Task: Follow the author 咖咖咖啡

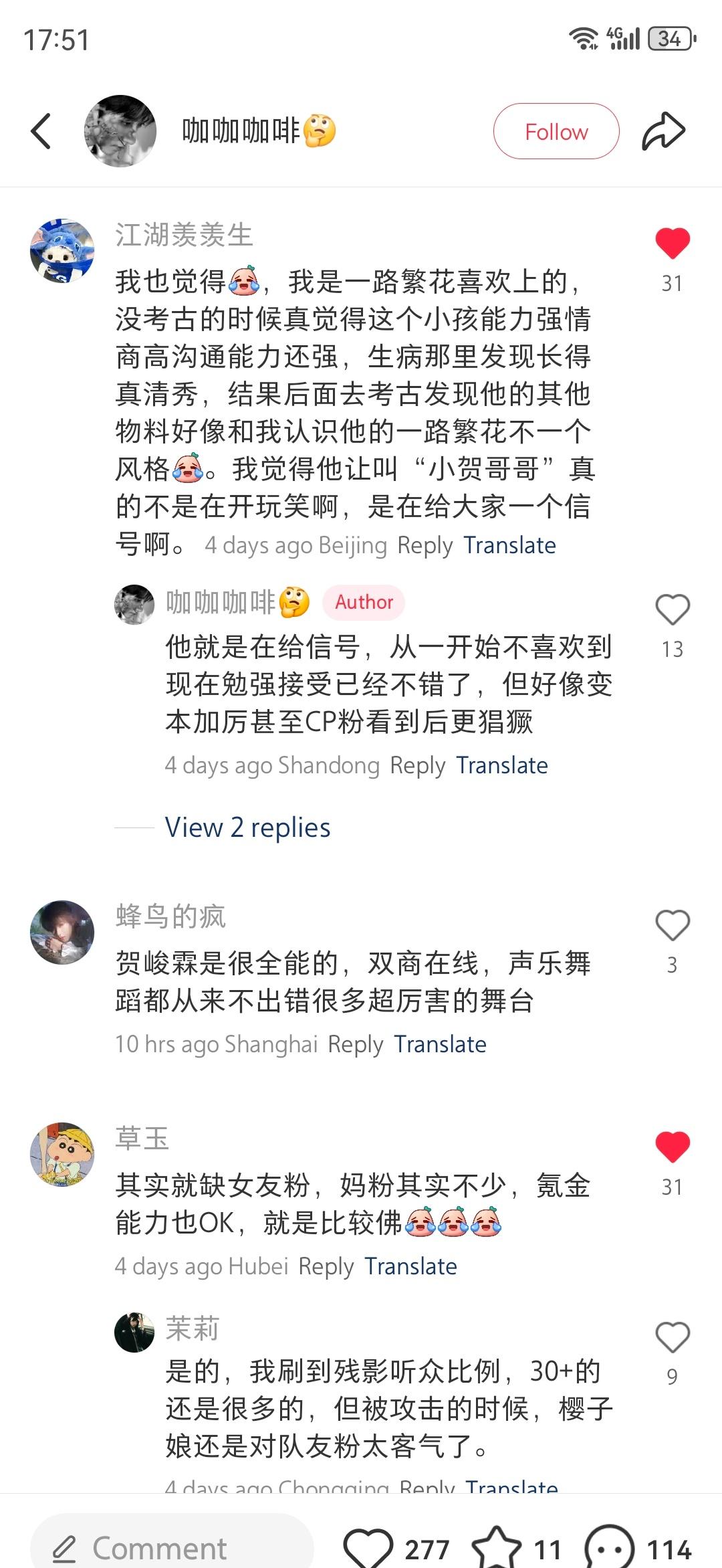Action: (x=556, y=132)
